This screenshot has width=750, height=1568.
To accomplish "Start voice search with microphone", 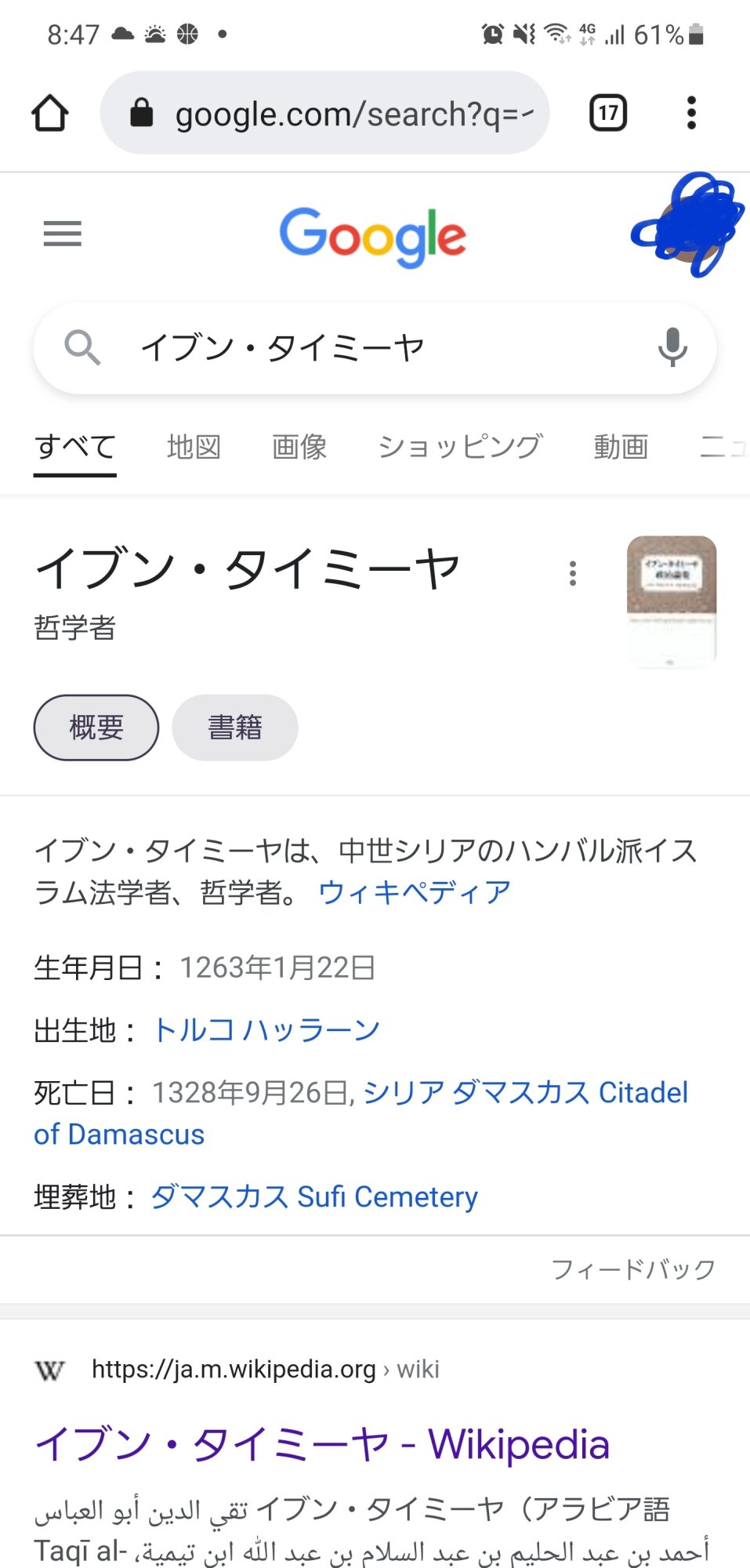I will tap(672, 347).
